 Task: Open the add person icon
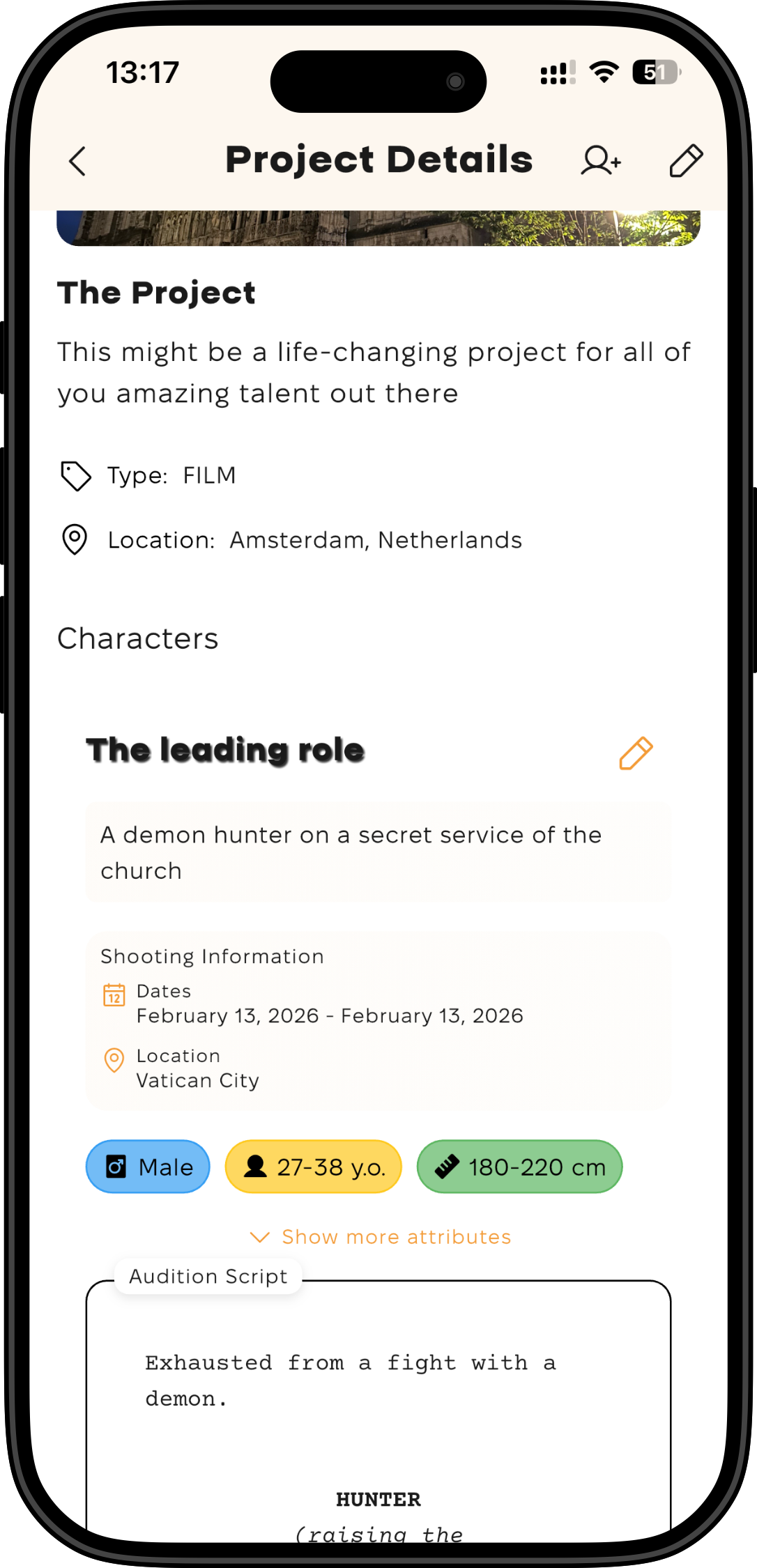[x=601, y=161]
